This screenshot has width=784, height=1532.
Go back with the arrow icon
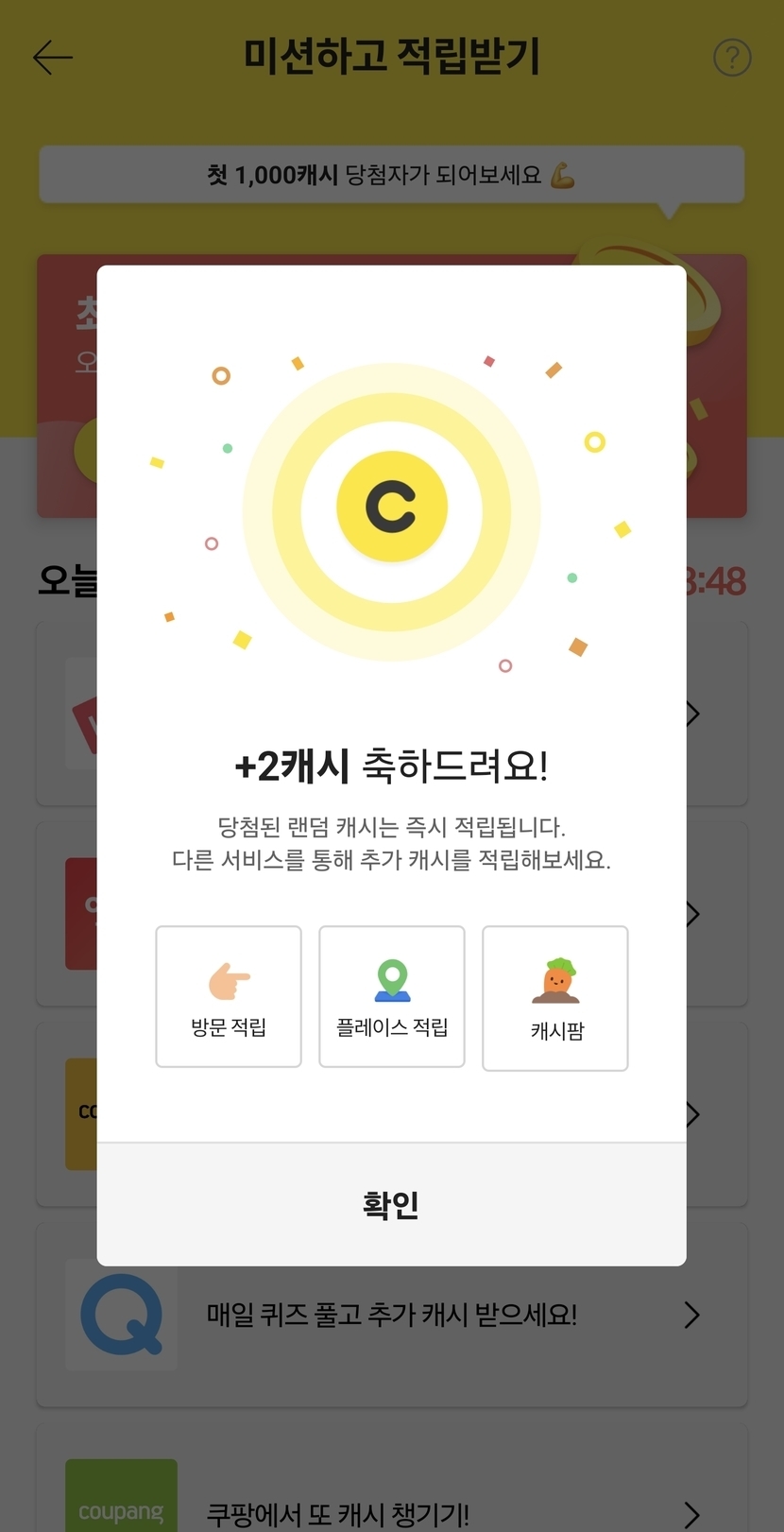tap(53, 58)
